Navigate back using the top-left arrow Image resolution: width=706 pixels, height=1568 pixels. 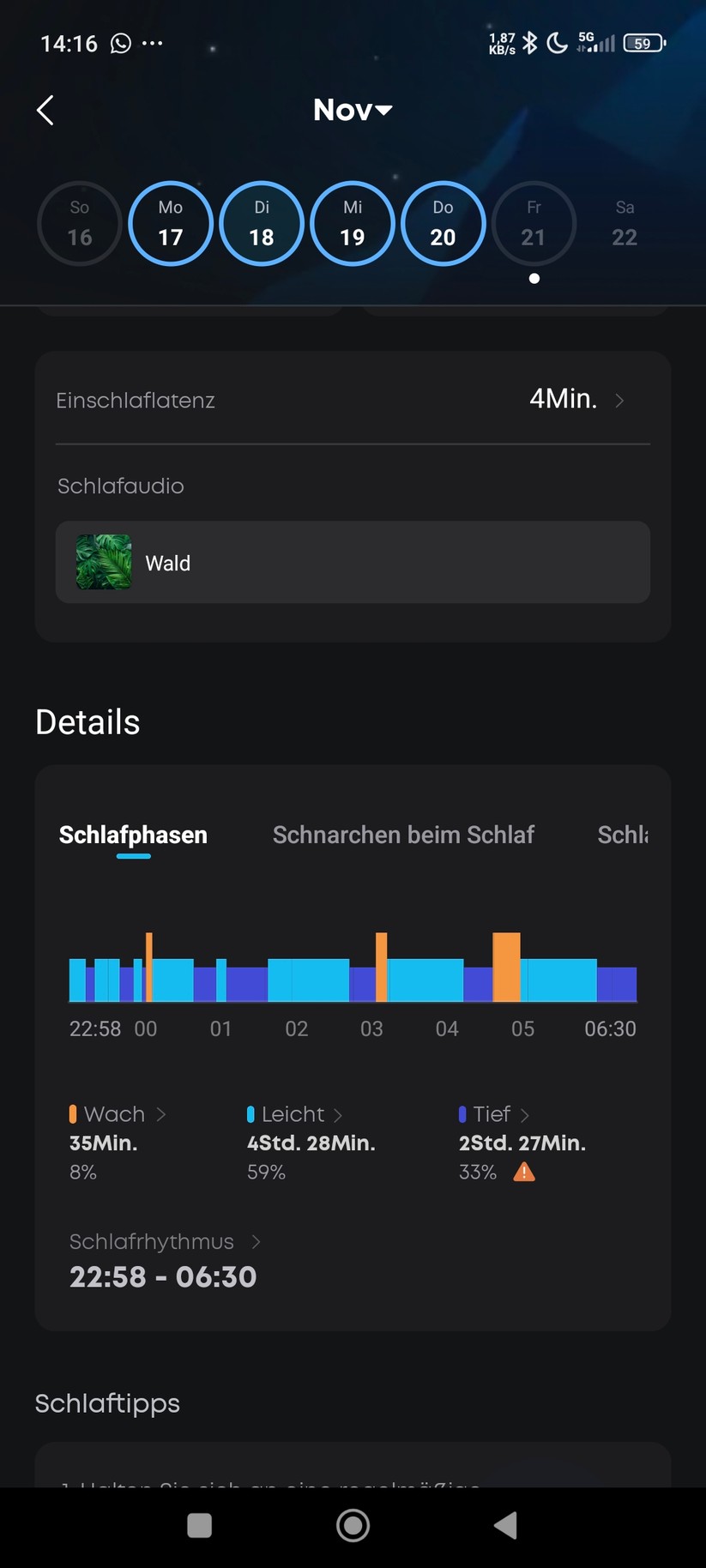45,110
